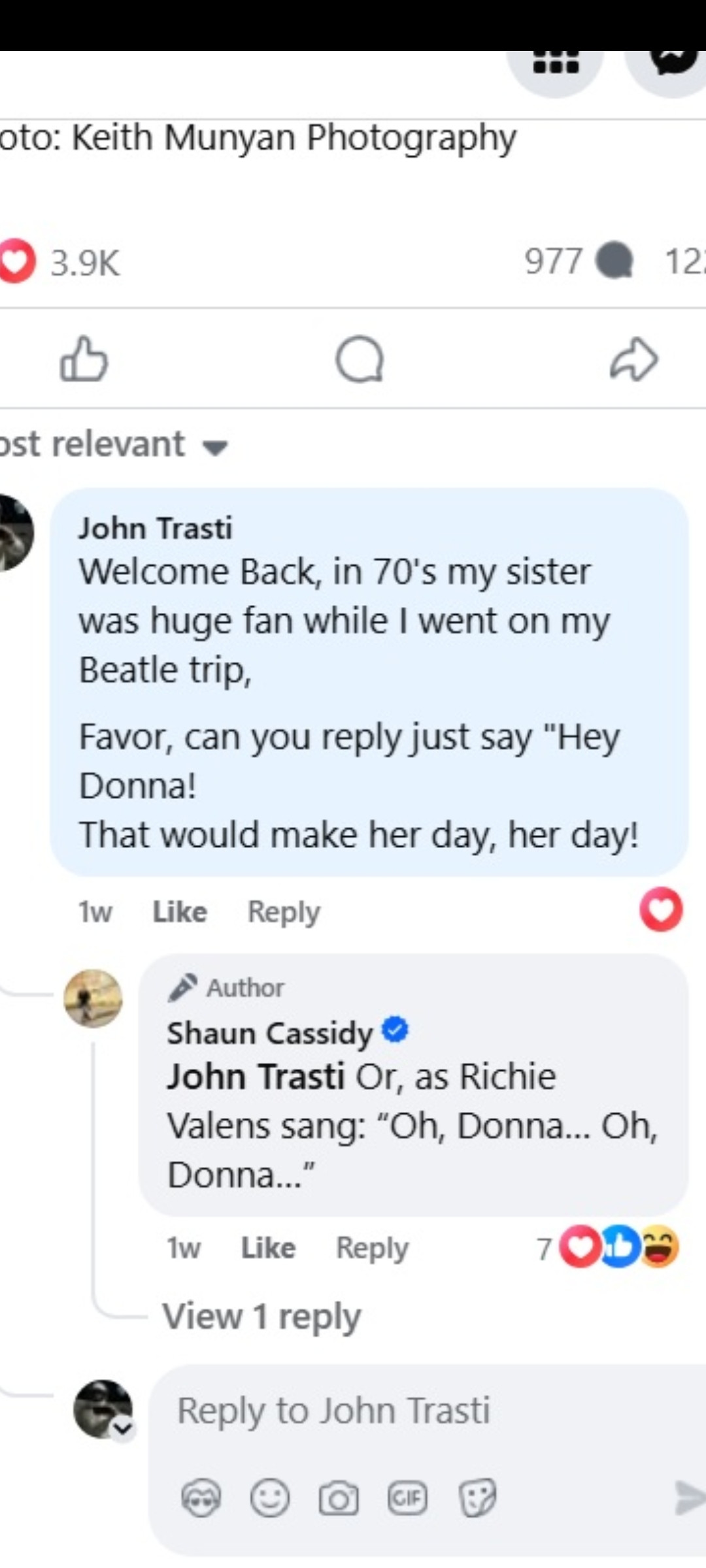Reply to John Trasti's comment
This screenshot has height=1568, width=706.
[x=284, y=911]
